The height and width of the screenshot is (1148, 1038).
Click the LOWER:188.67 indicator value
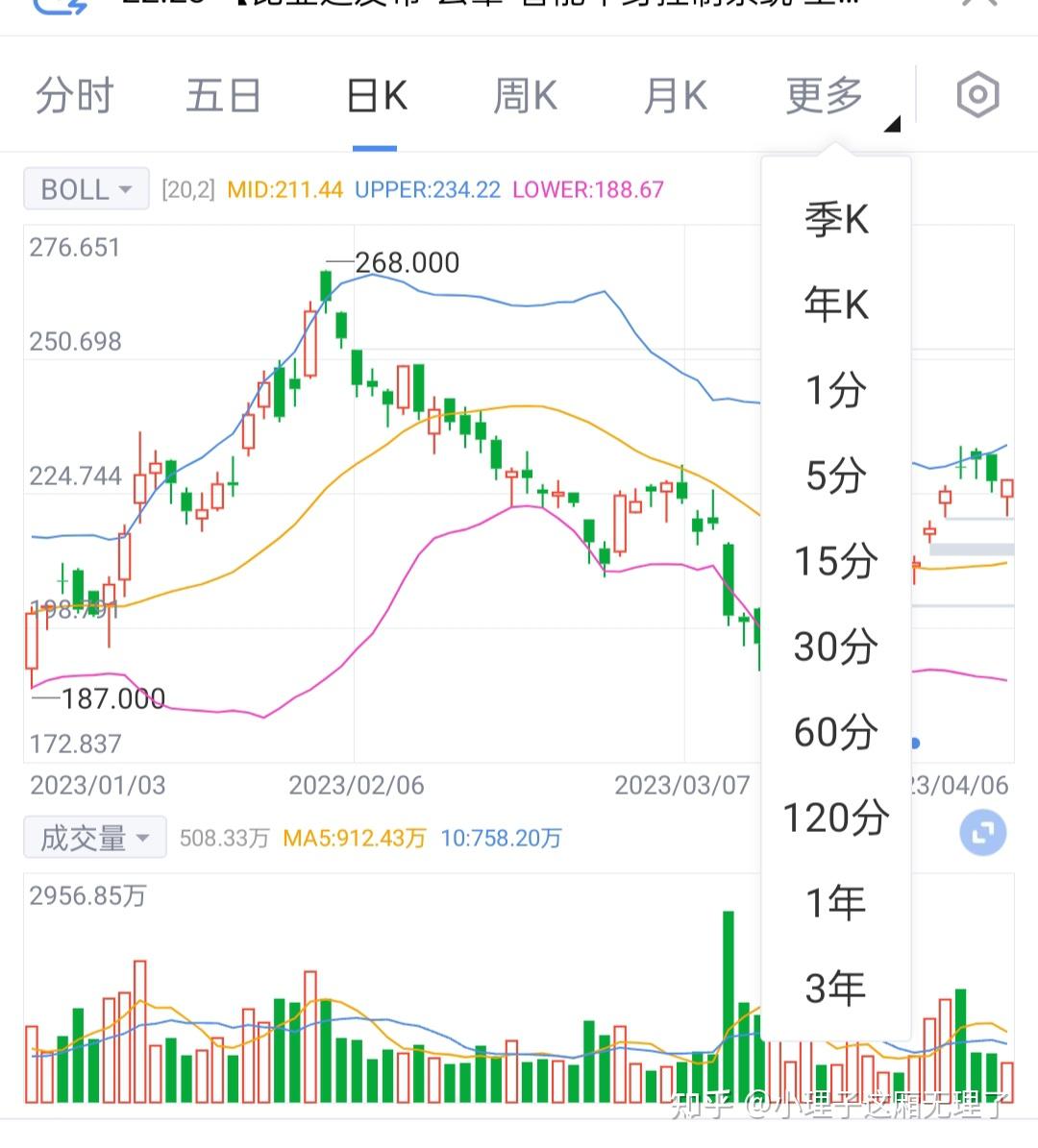tap(587, 189)
